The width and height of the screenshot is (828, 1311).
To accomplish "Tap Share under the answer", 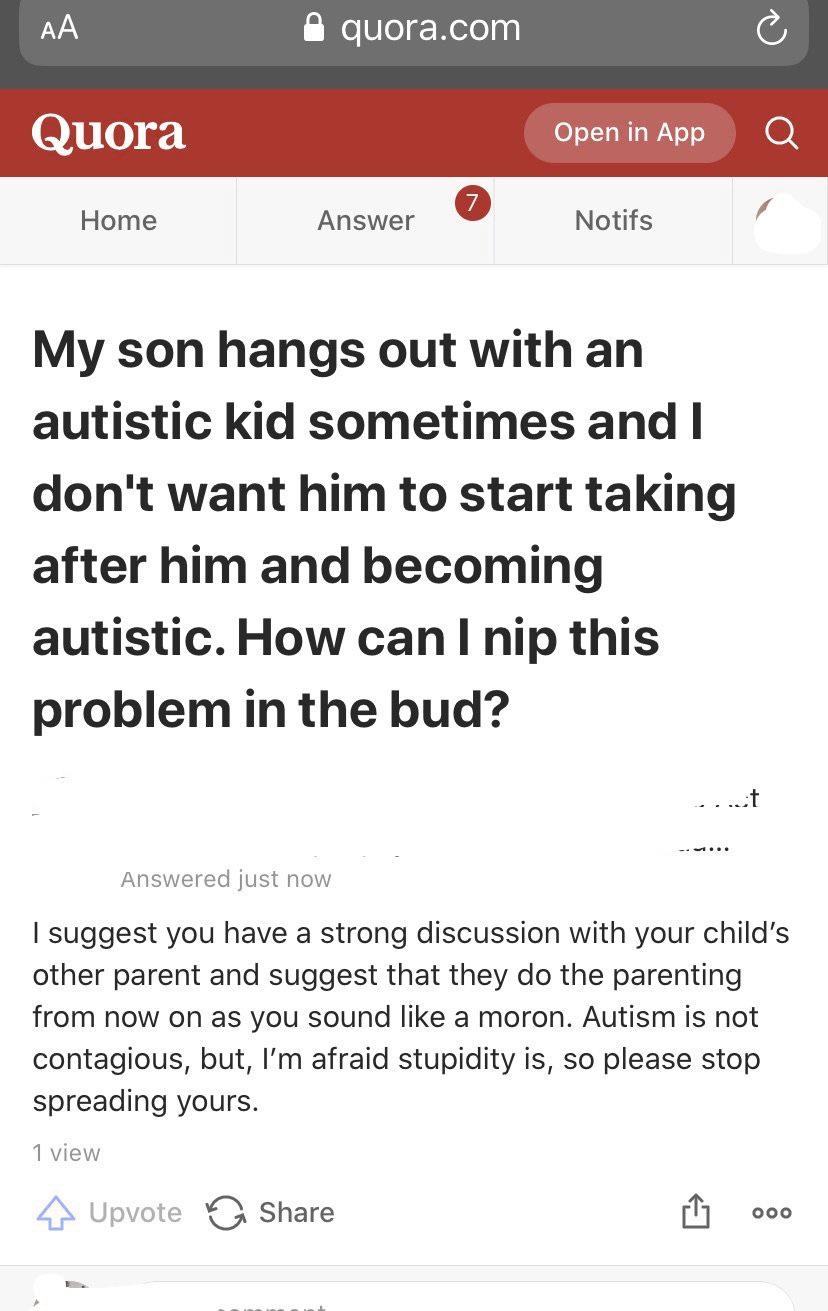I will (x=271, y=1212).
